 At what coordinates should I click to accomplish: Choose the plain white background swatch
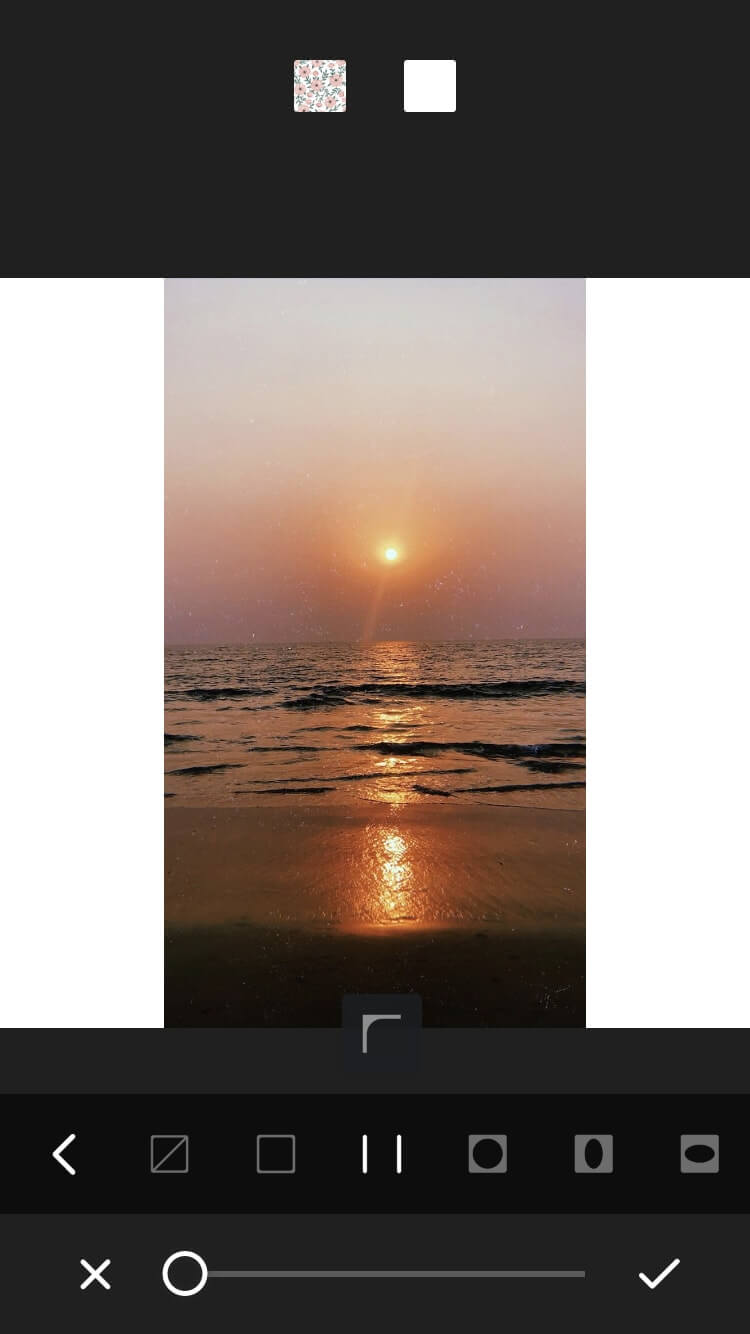pos(430,86)
